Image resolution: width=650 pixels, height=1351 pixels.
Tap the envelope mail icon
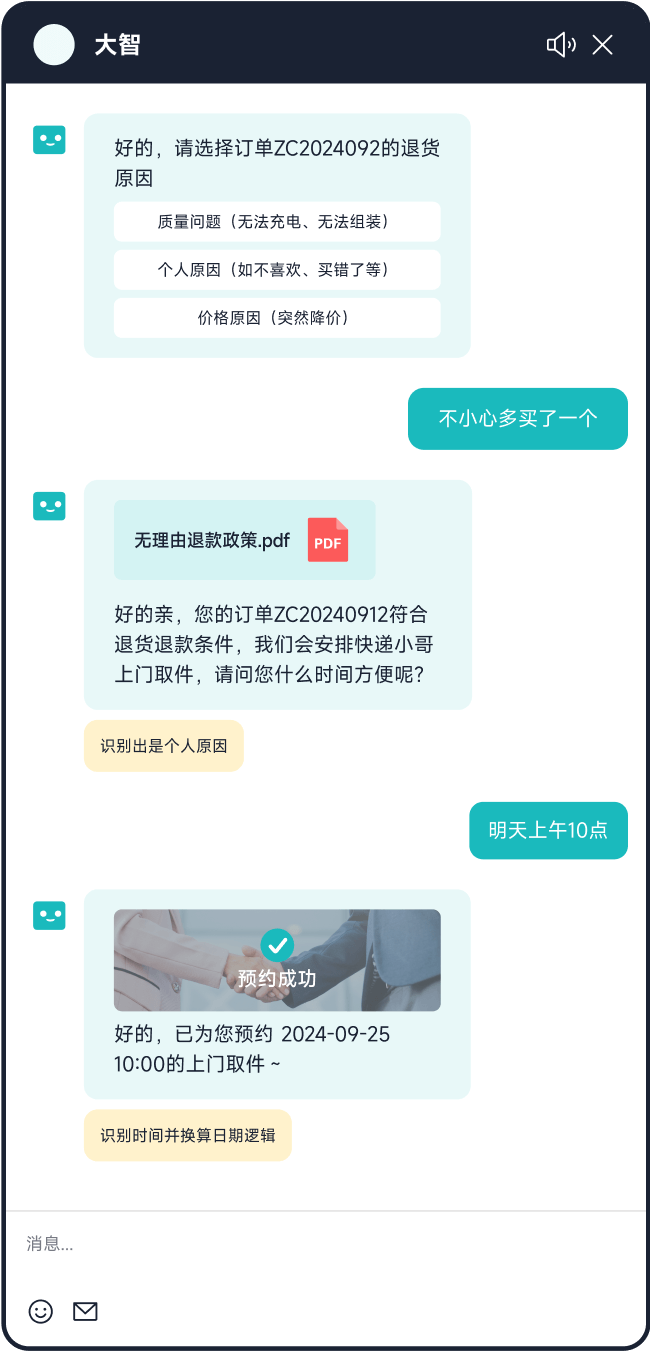[85, 1311]
